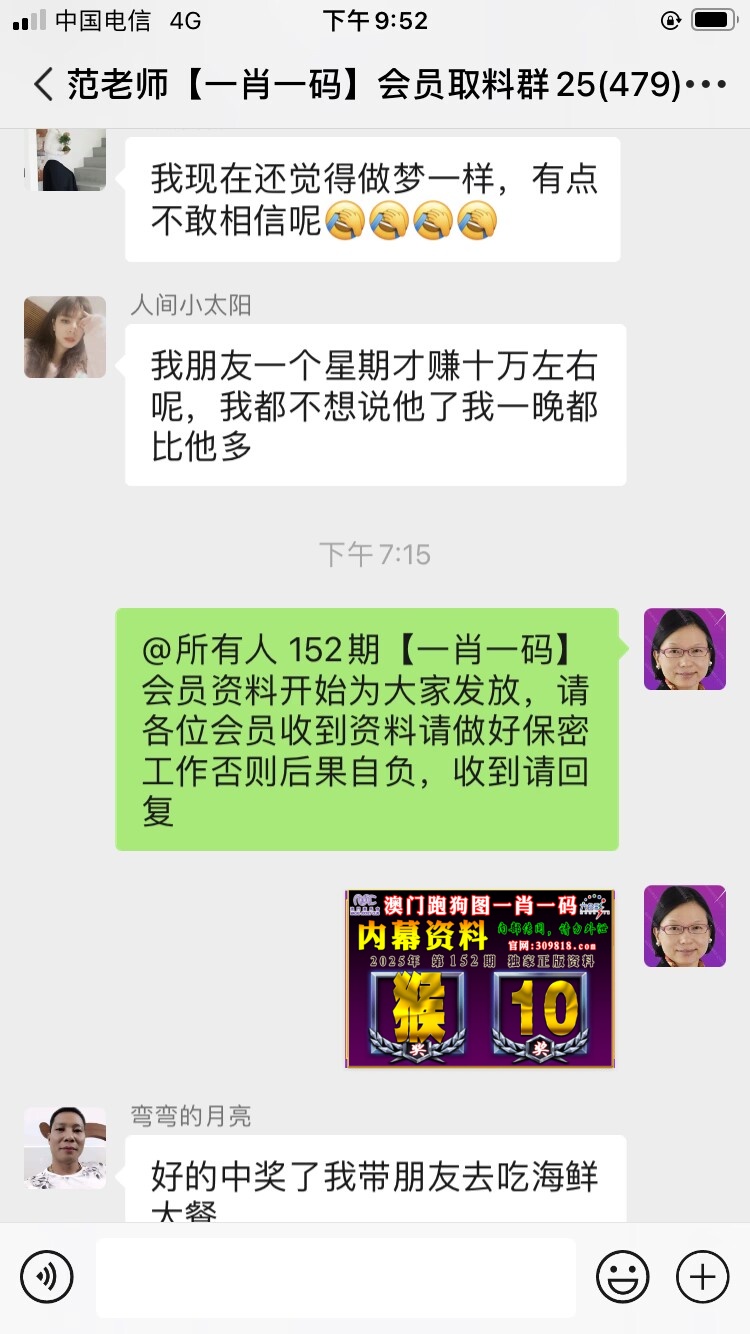The width and height of the screenshot is (750, 1334).
Task: Open the 澳门跑狗图 image message
Action: click(x=480, y=979)
